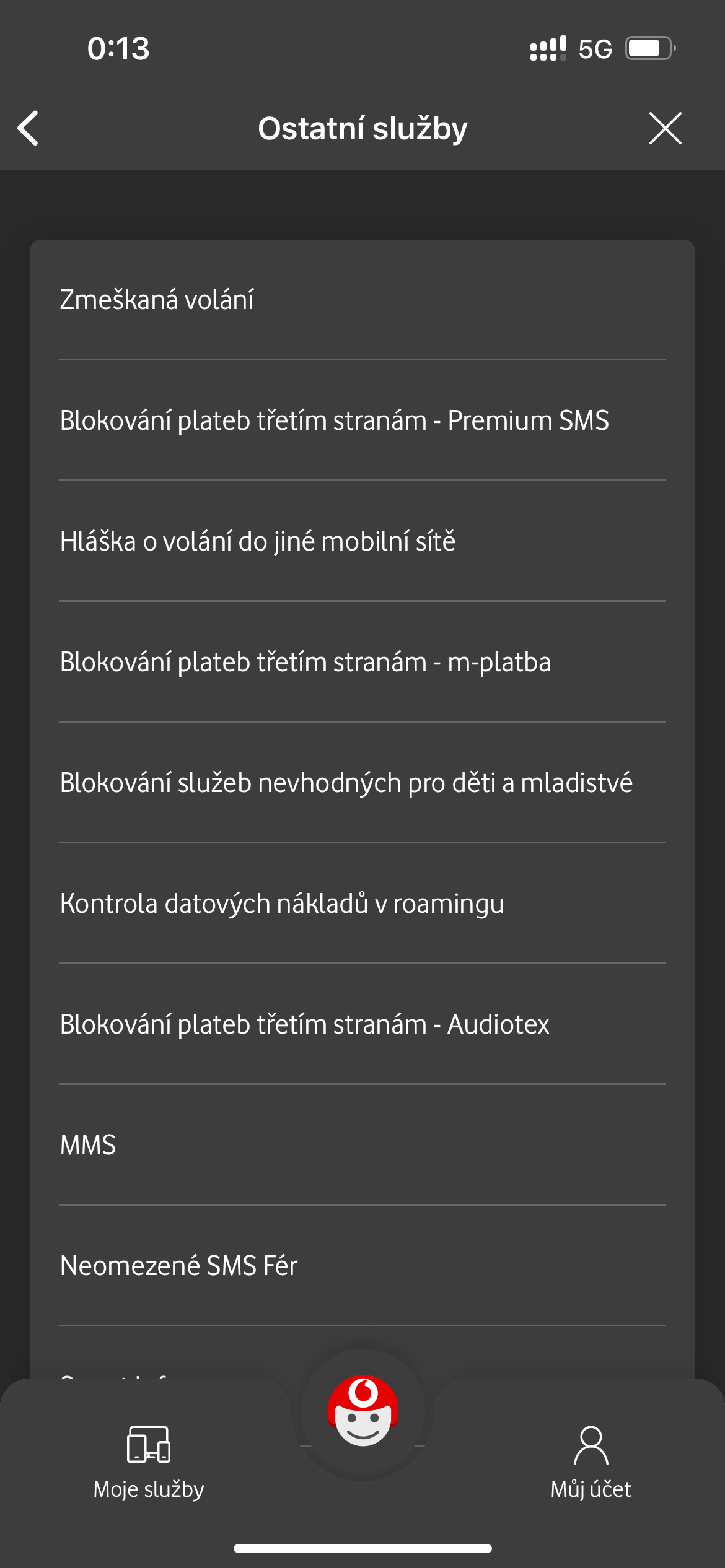The image size is (725, 1568).
Task: Switch to the Můj účet tab
Action: (591, 1463)
